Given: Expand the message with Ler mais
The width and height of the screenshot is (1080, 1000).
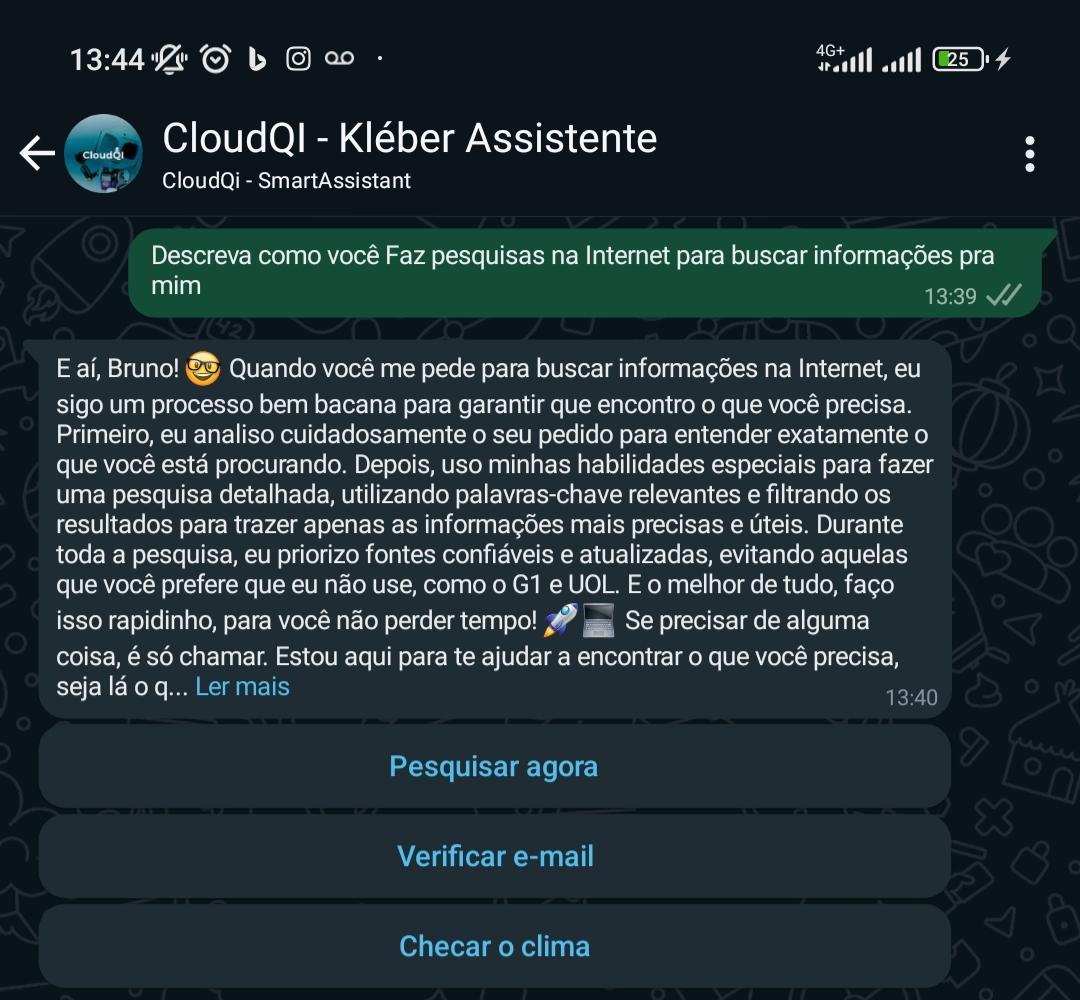Looking at the screenshot, I should tap(242, 687).
